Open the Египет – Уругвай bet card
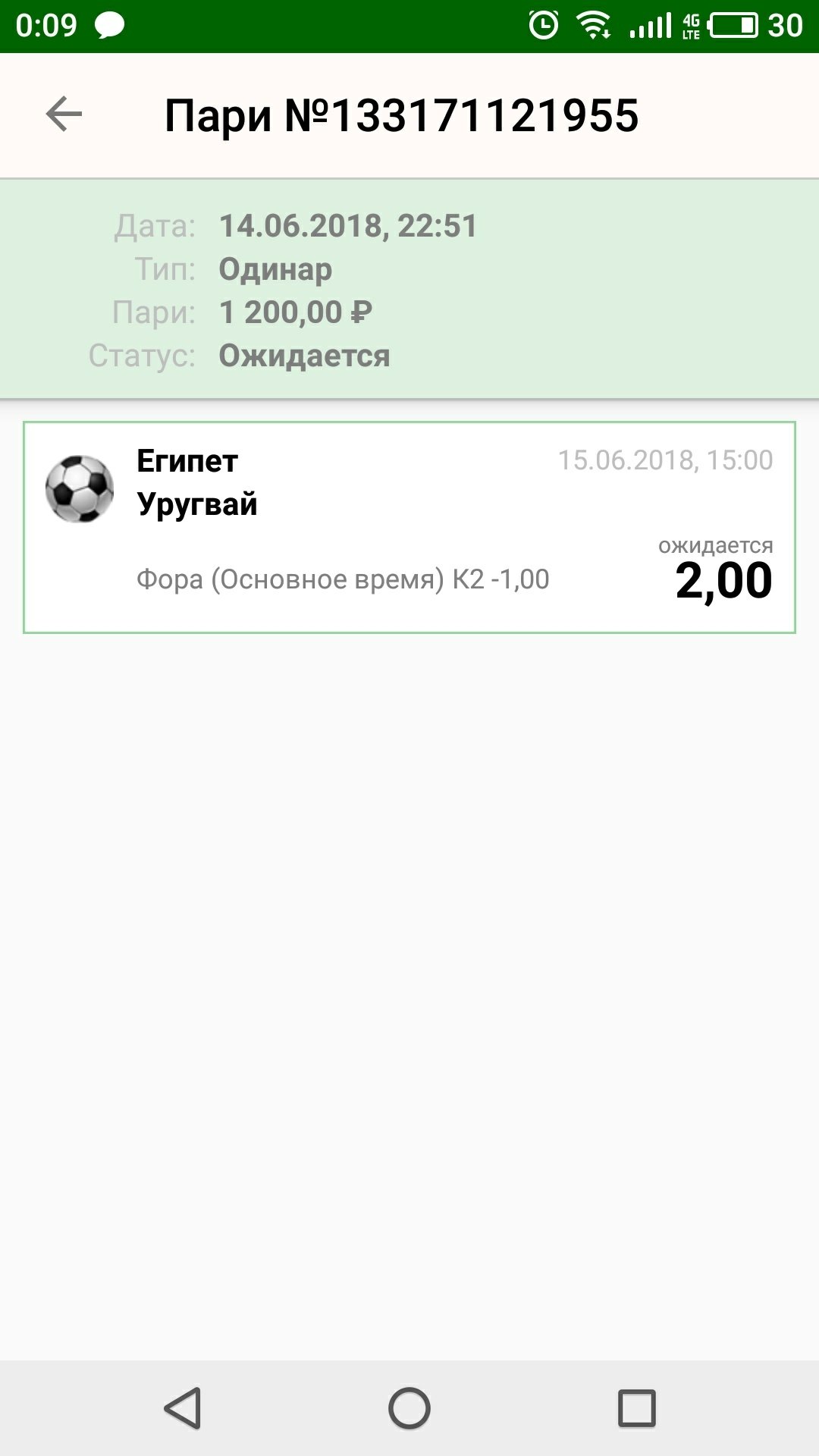819x1456 pixels. click(x=409, y=526)
